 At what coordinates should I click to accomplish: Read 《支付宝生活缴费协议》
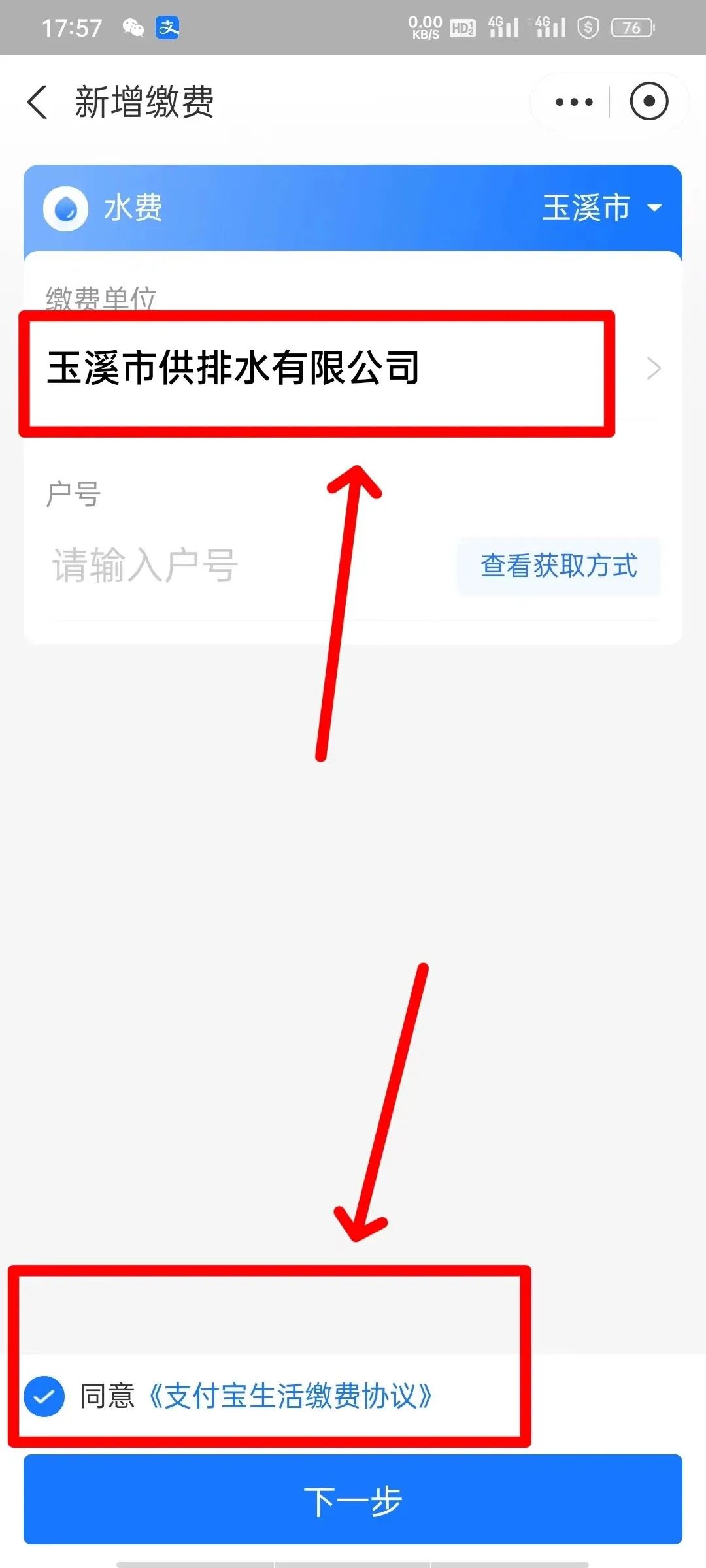coord(290,1397)
